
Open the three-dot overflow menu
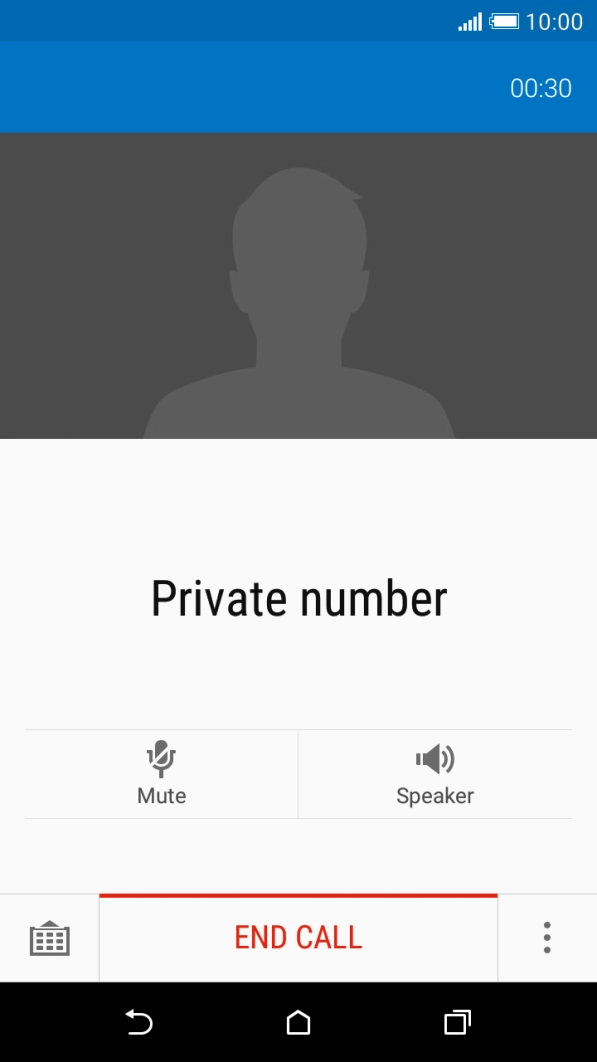pos(547,938)
